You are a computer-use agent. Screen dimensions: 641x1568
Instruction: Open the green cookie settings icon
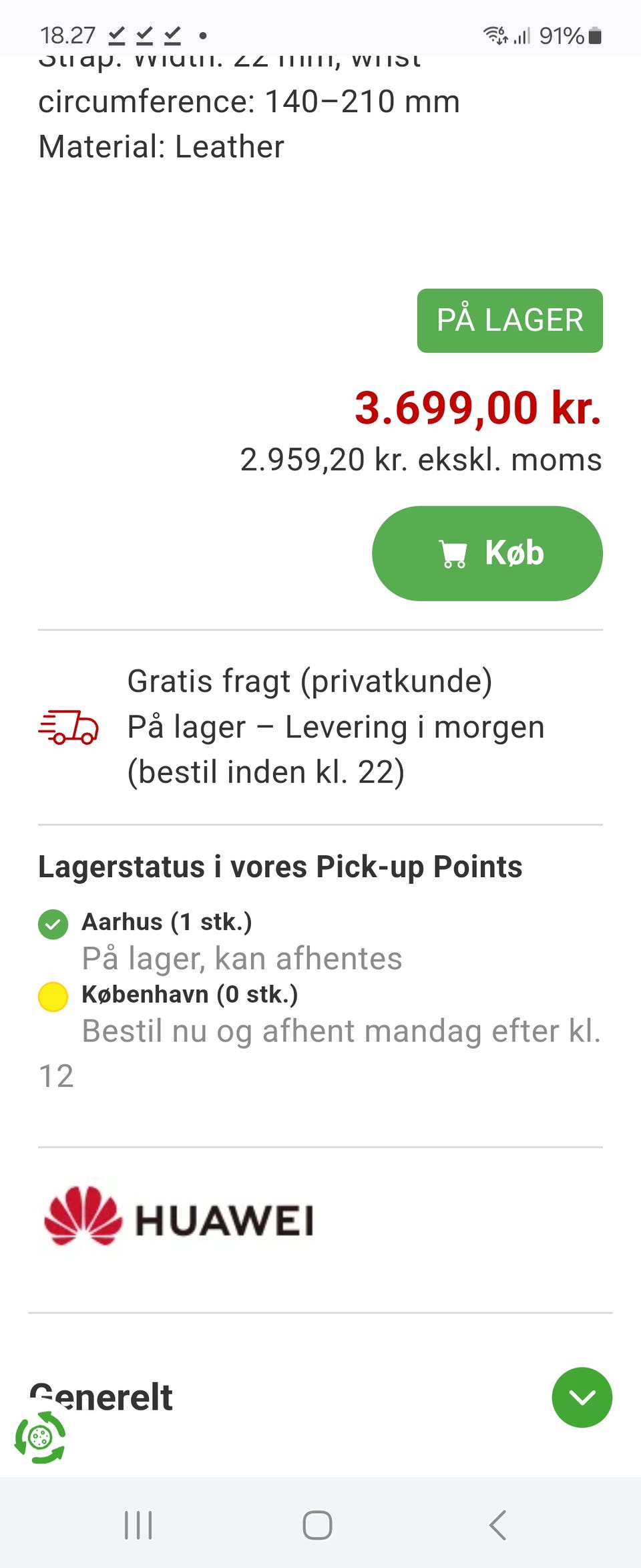coord(40,1436)
